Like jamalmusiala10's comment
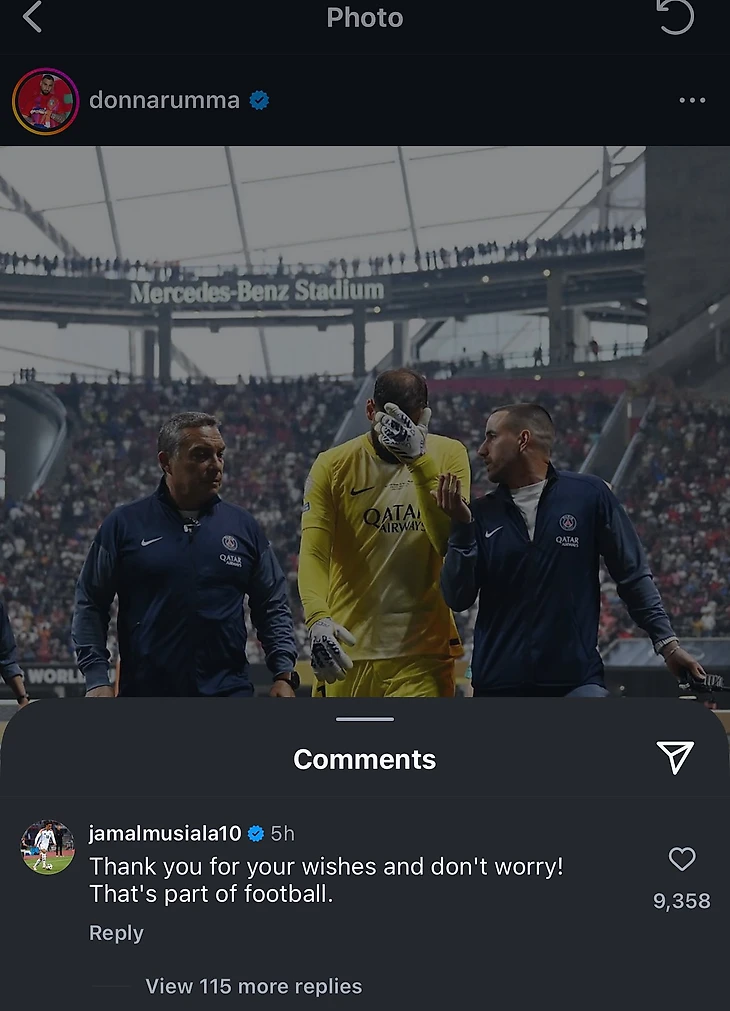This screenshot has height=1011, width=730. click(682, 859)
